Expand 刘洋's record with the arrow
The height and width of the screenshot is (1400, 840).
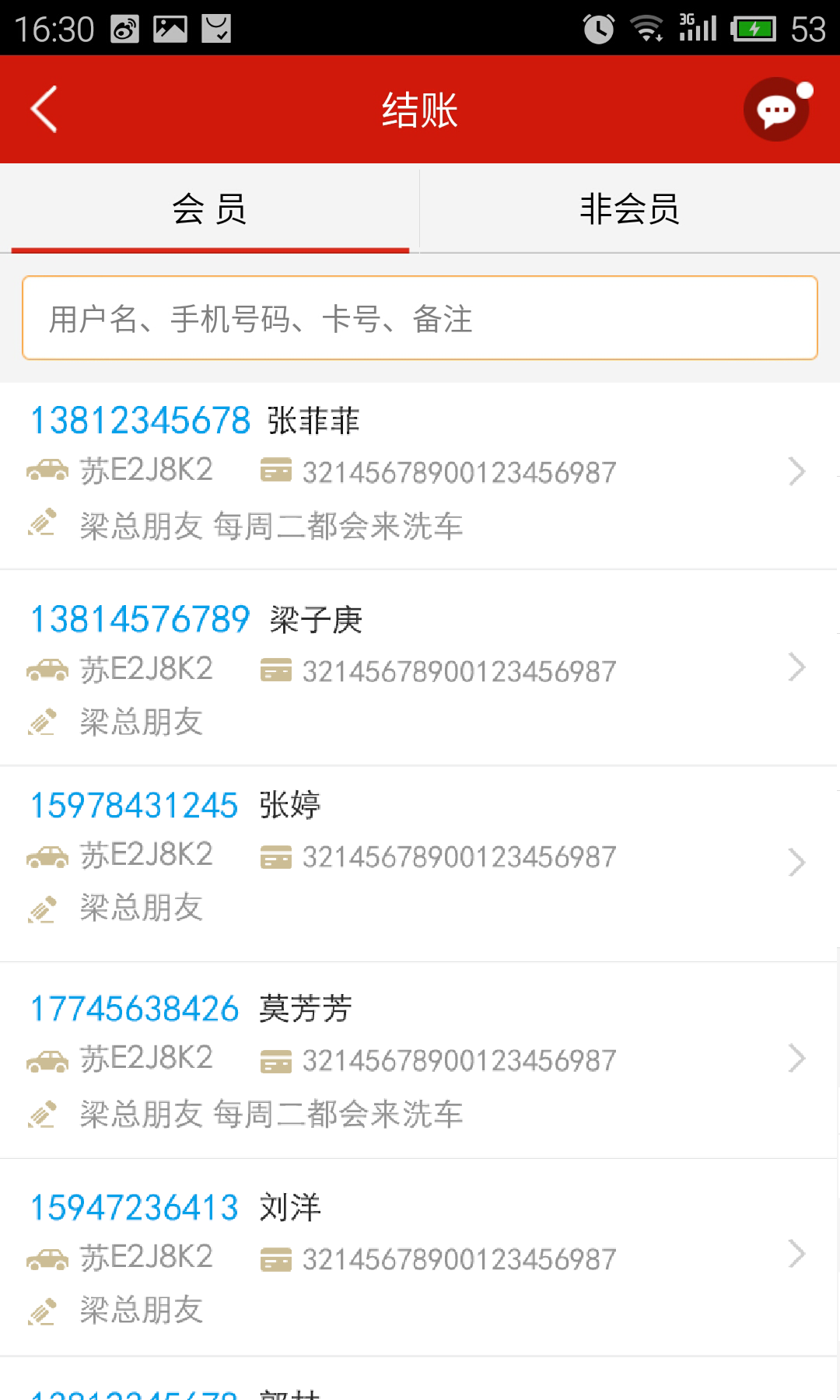coord(796,1254)
